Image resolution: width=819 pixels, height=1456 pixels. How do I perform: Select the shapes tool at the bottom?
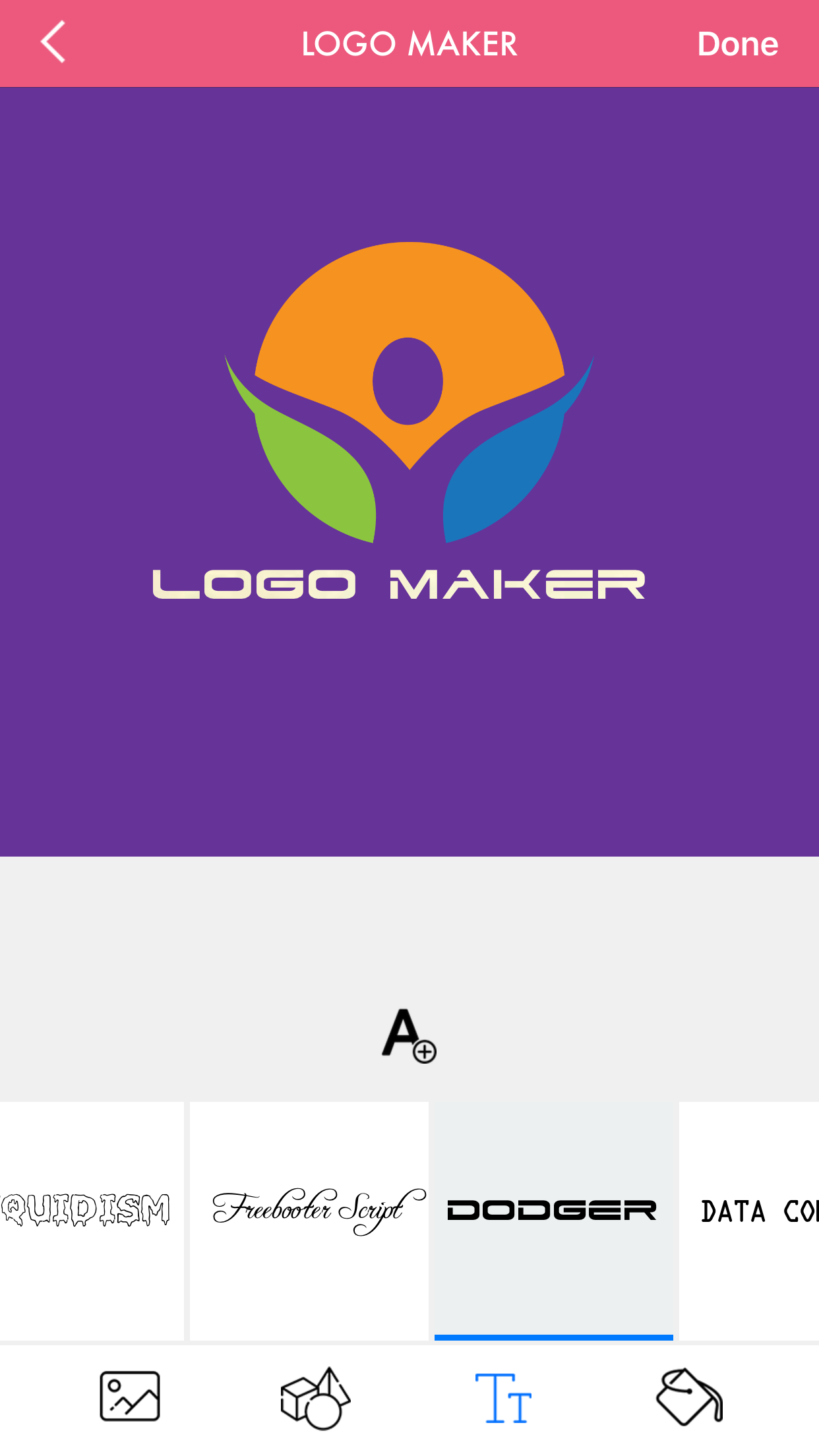click(x=315, y=1398)
